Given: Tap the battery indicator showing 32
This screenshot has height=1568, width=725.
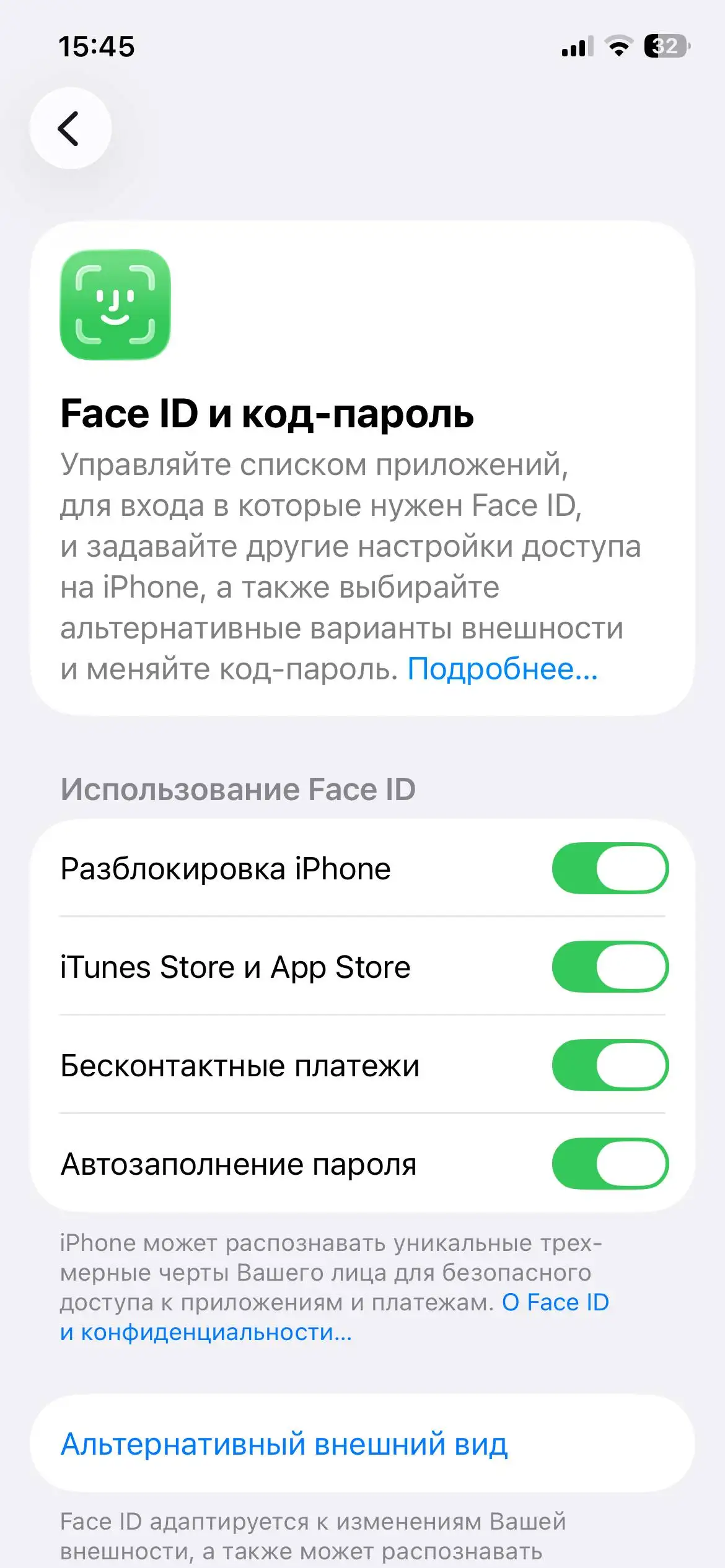Looking at the screenshot, I should point(665,45).
